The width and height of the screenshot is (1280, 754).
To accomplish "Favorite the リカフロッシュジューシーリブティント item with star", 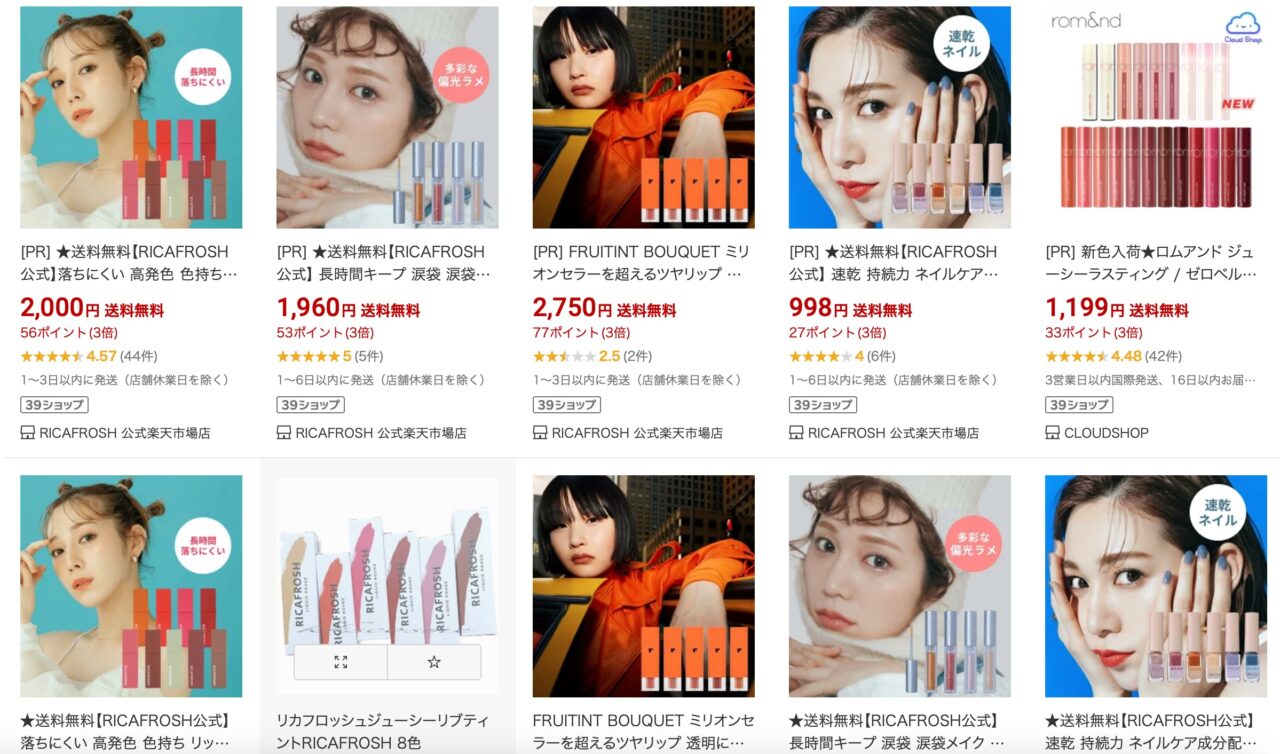I will [434, 662].
